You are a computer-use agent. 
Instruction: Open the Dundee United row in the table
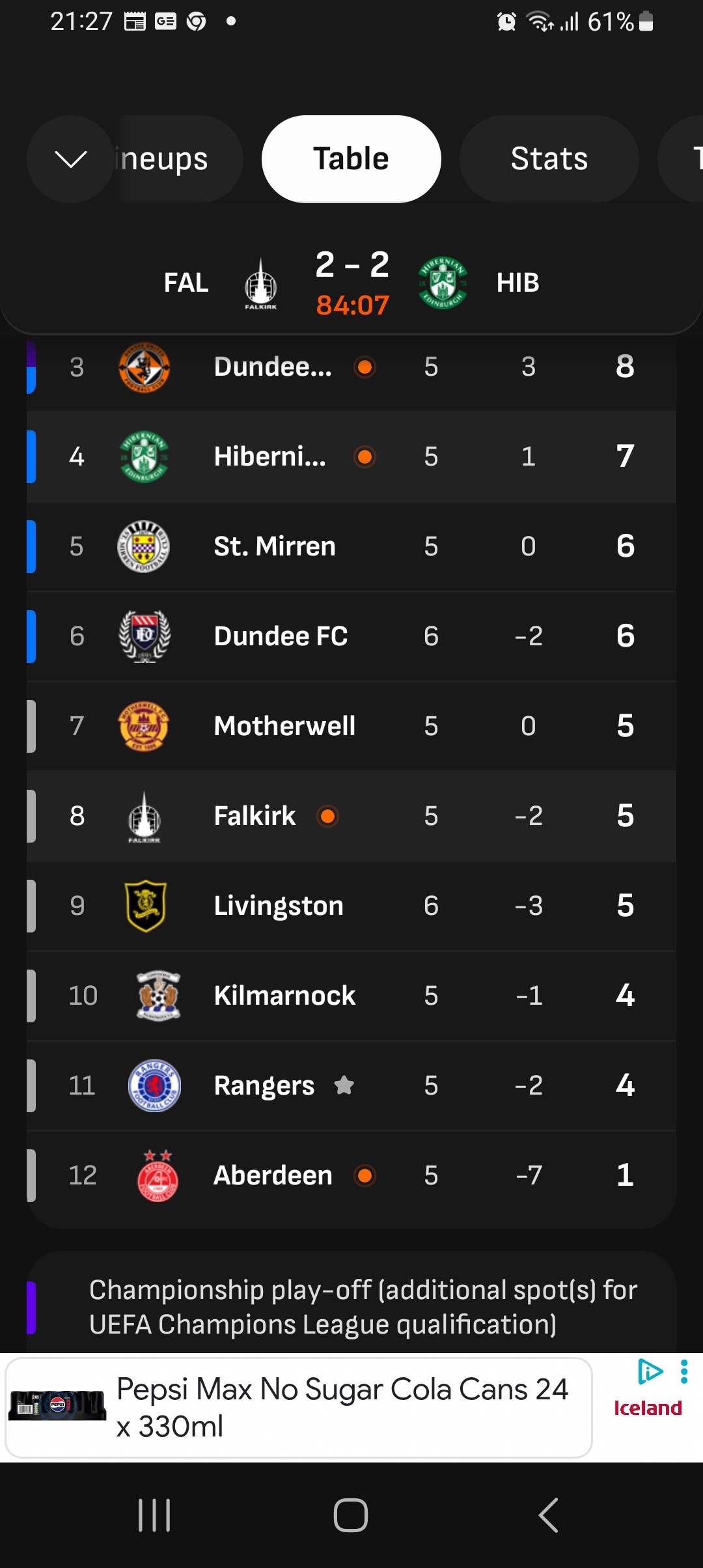(351, 367)
